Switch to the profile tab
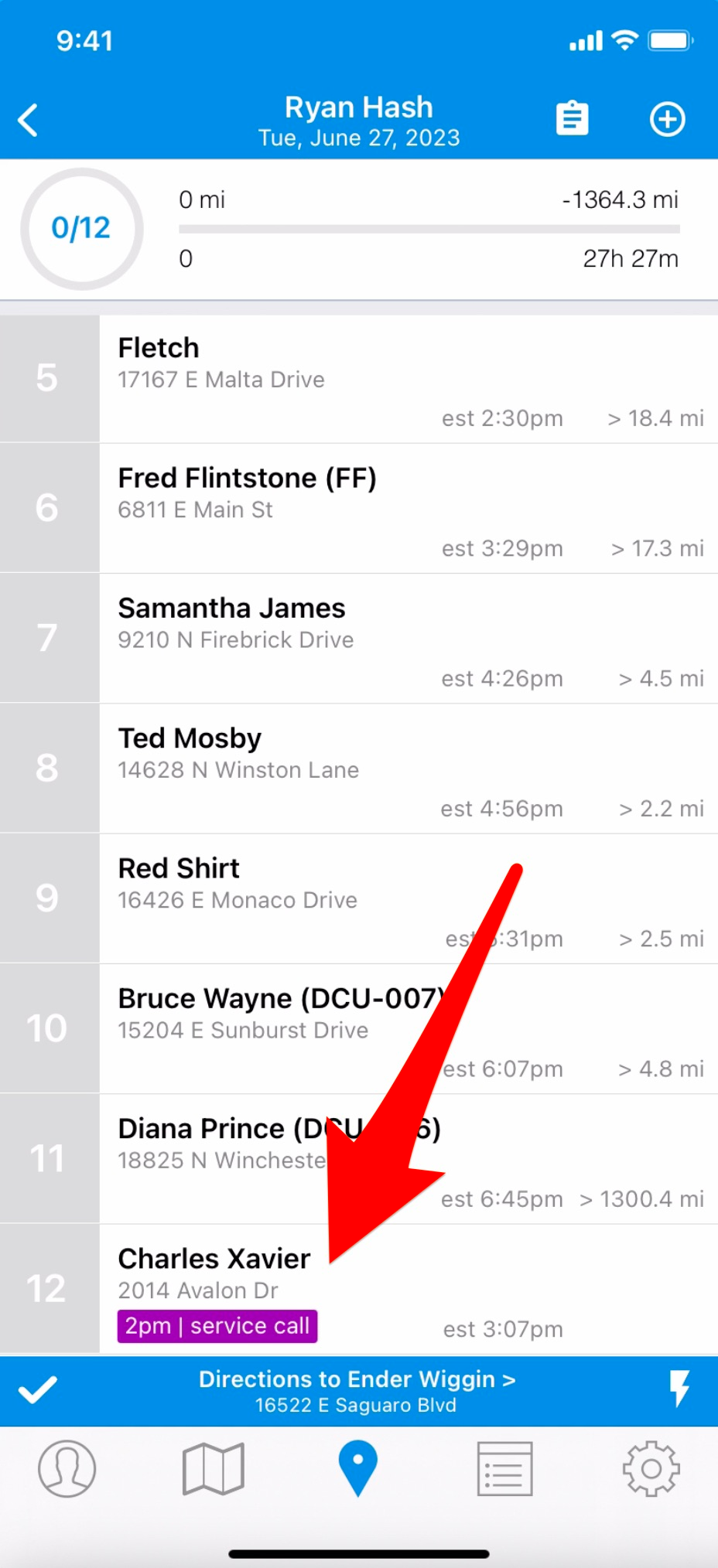Screen dimensions: 718x1568 [67, 1467]
